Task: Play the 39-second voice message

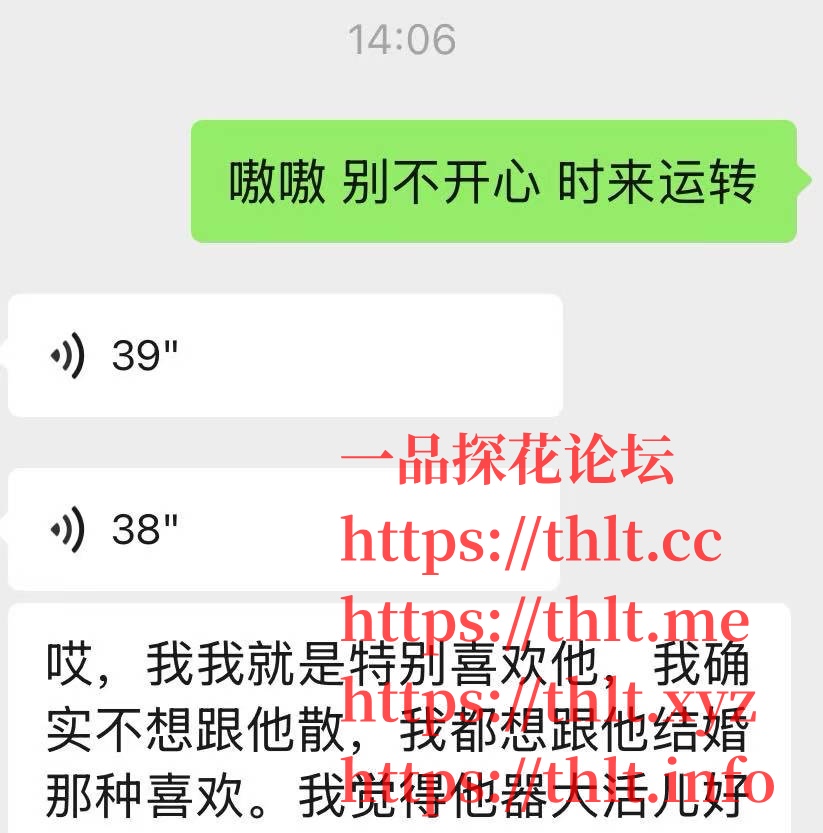Action: click(284, 356)
